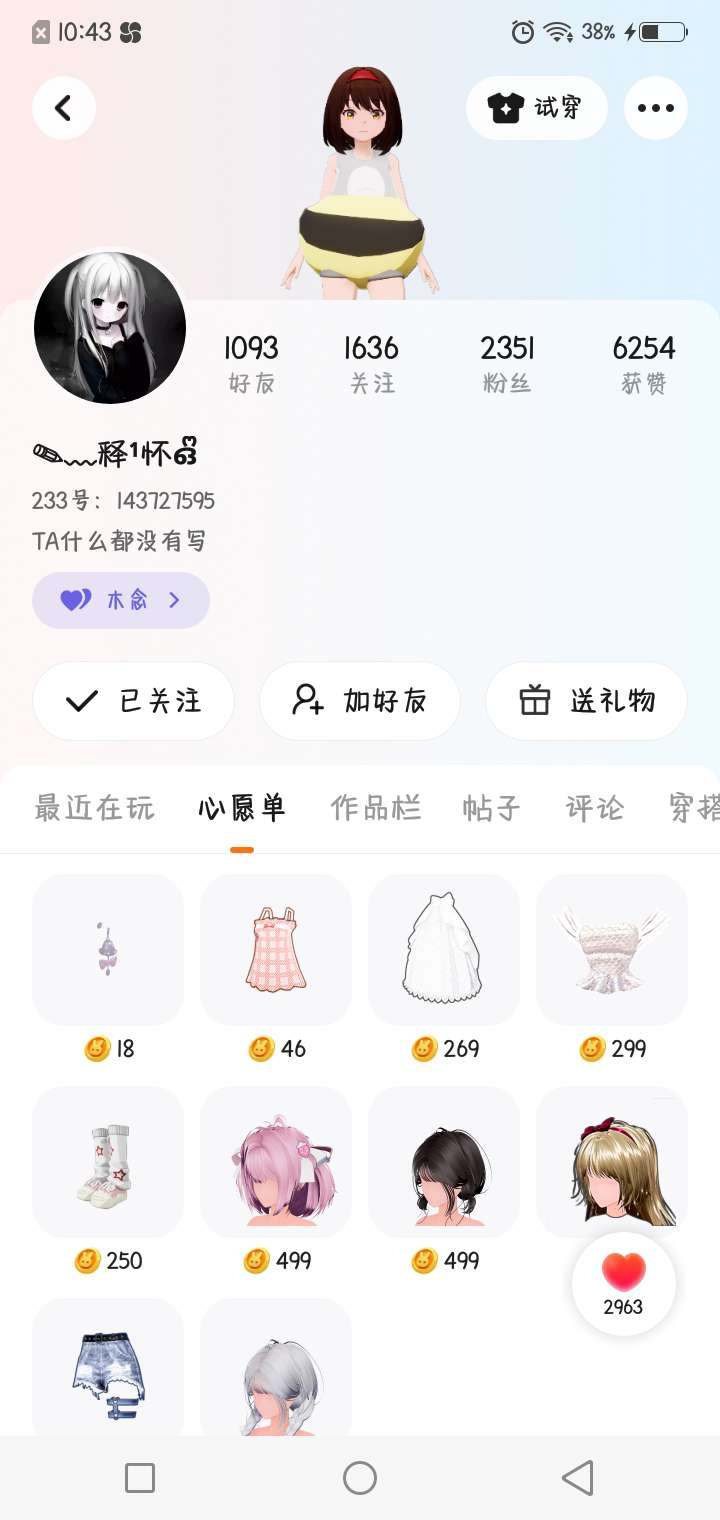Open the earring item priced 18

coord(108,950)
